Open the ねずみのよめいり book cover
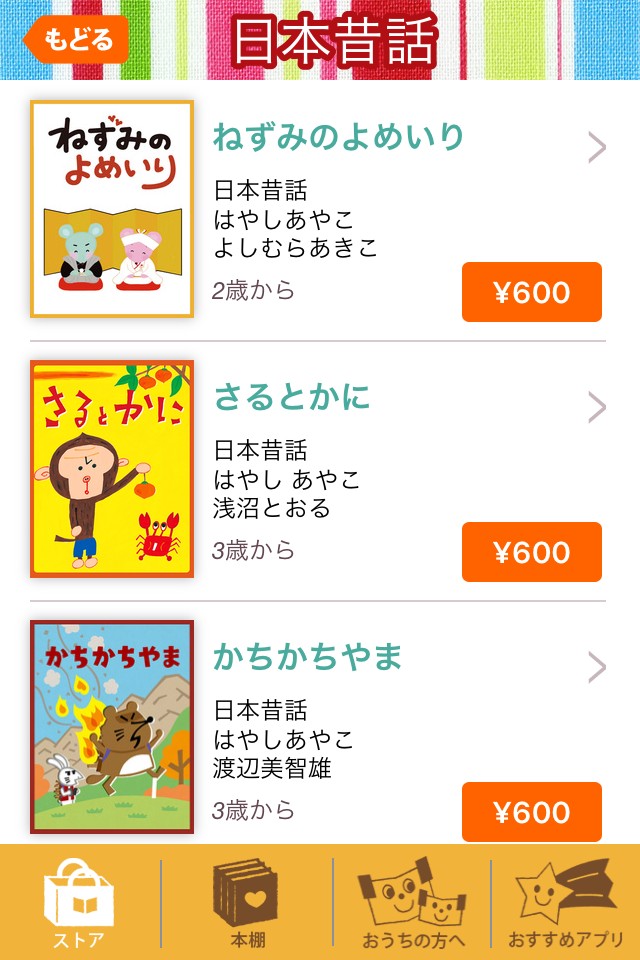 (x=112, y=208)
